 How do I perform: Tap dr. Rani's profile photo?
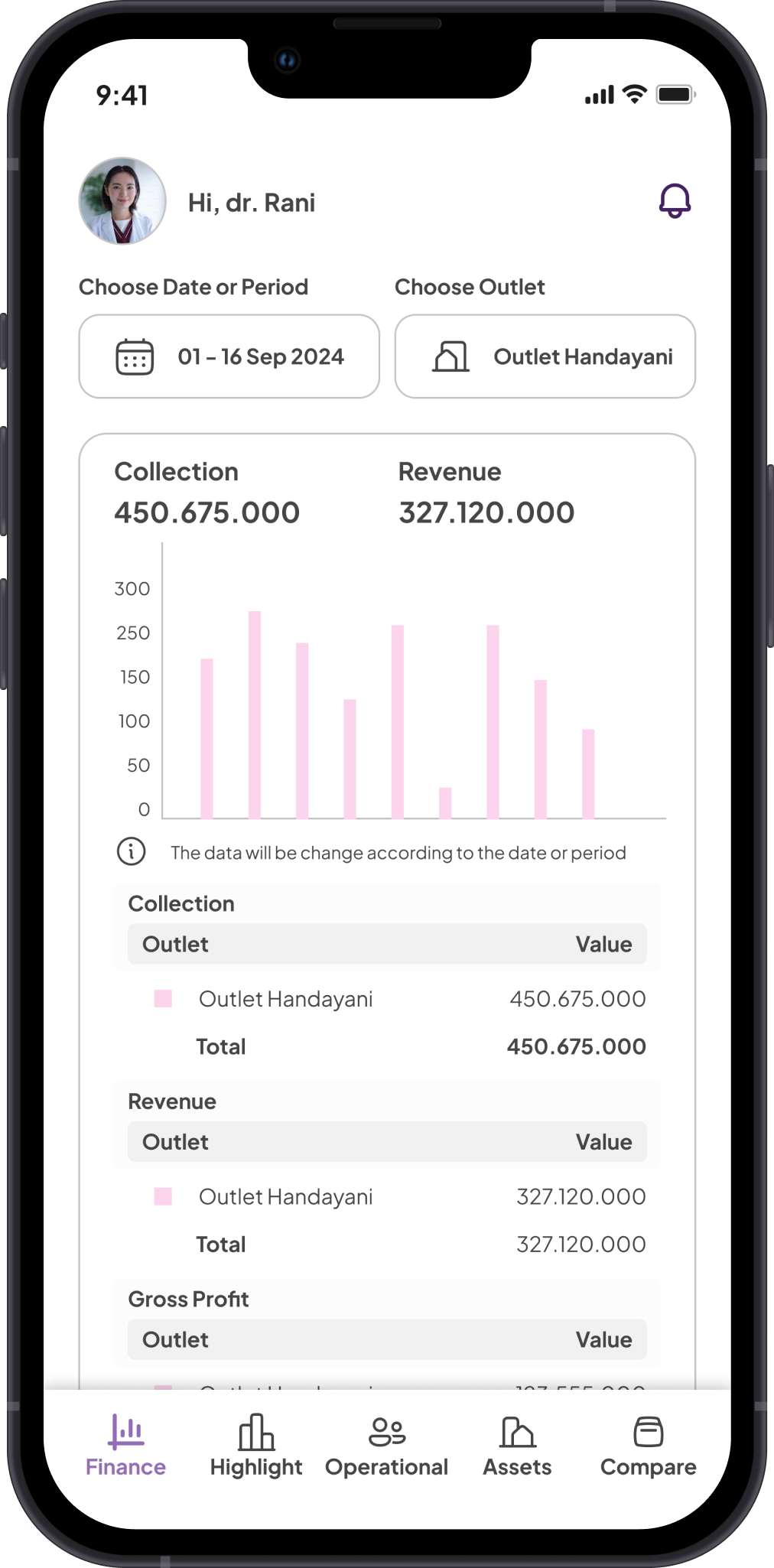click(122, 201)
